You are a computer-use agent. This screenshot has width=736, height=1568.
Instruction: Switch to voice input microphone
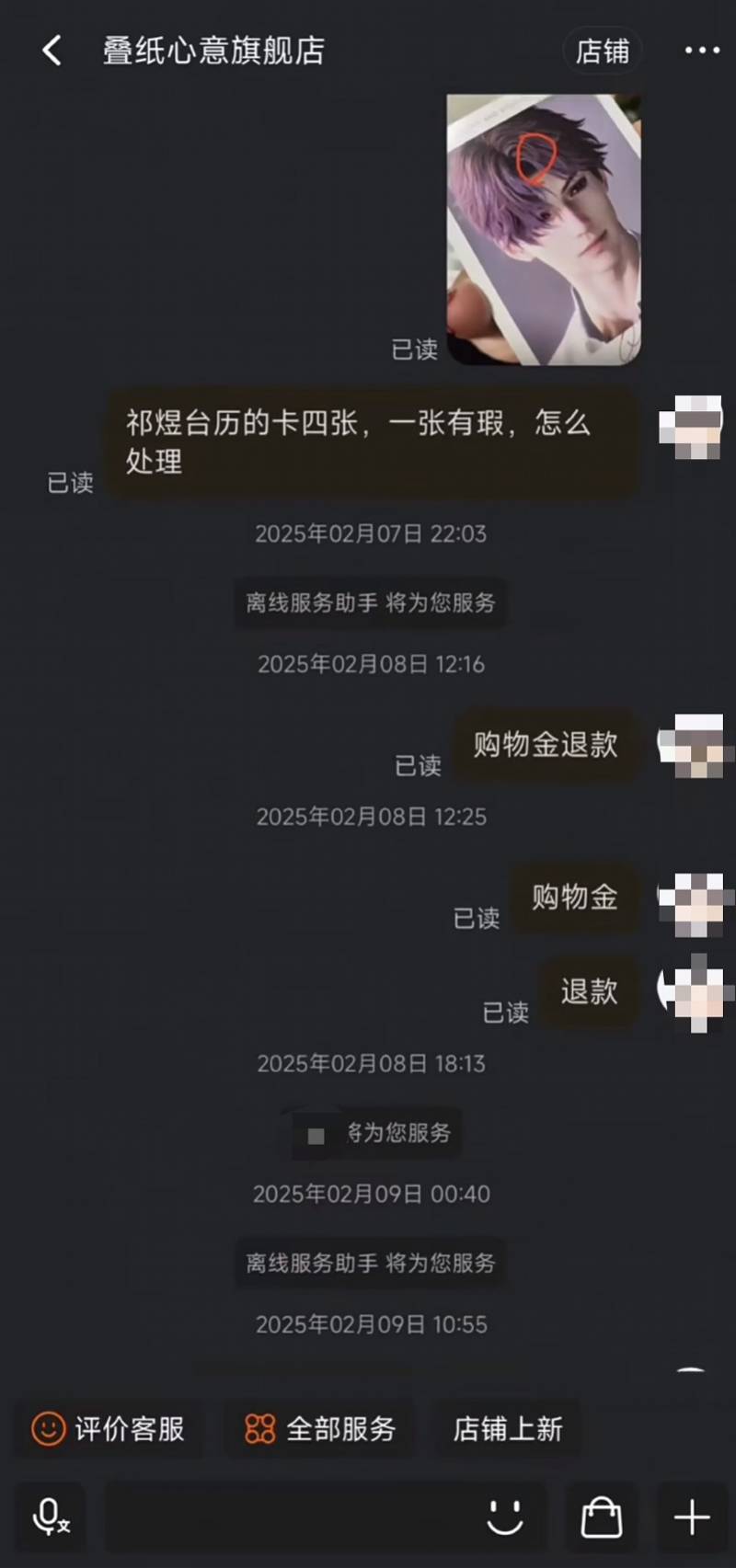[50, 1516]
